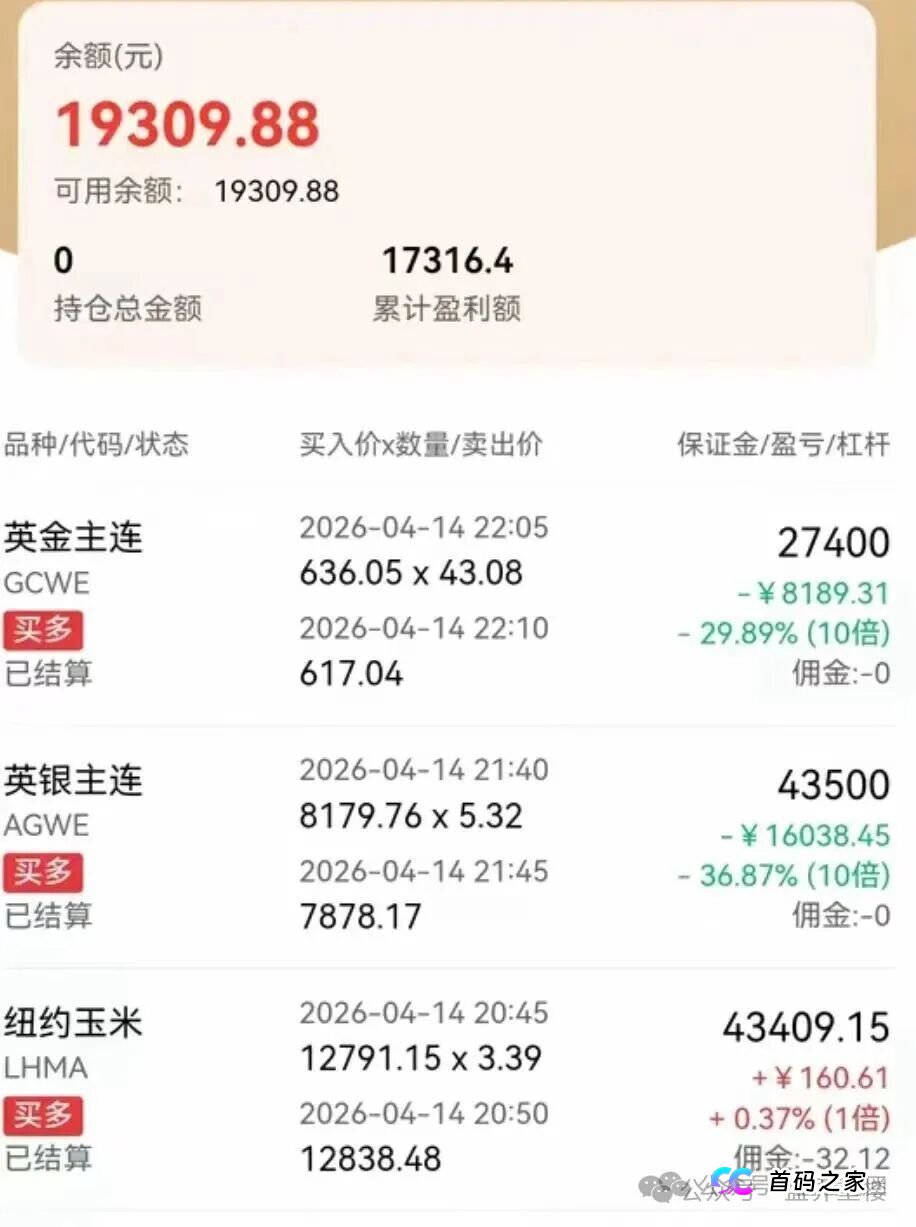
Task: Click the 买多 badge on 英金主连
Action: pyautogui.click(x=43, y=631)
